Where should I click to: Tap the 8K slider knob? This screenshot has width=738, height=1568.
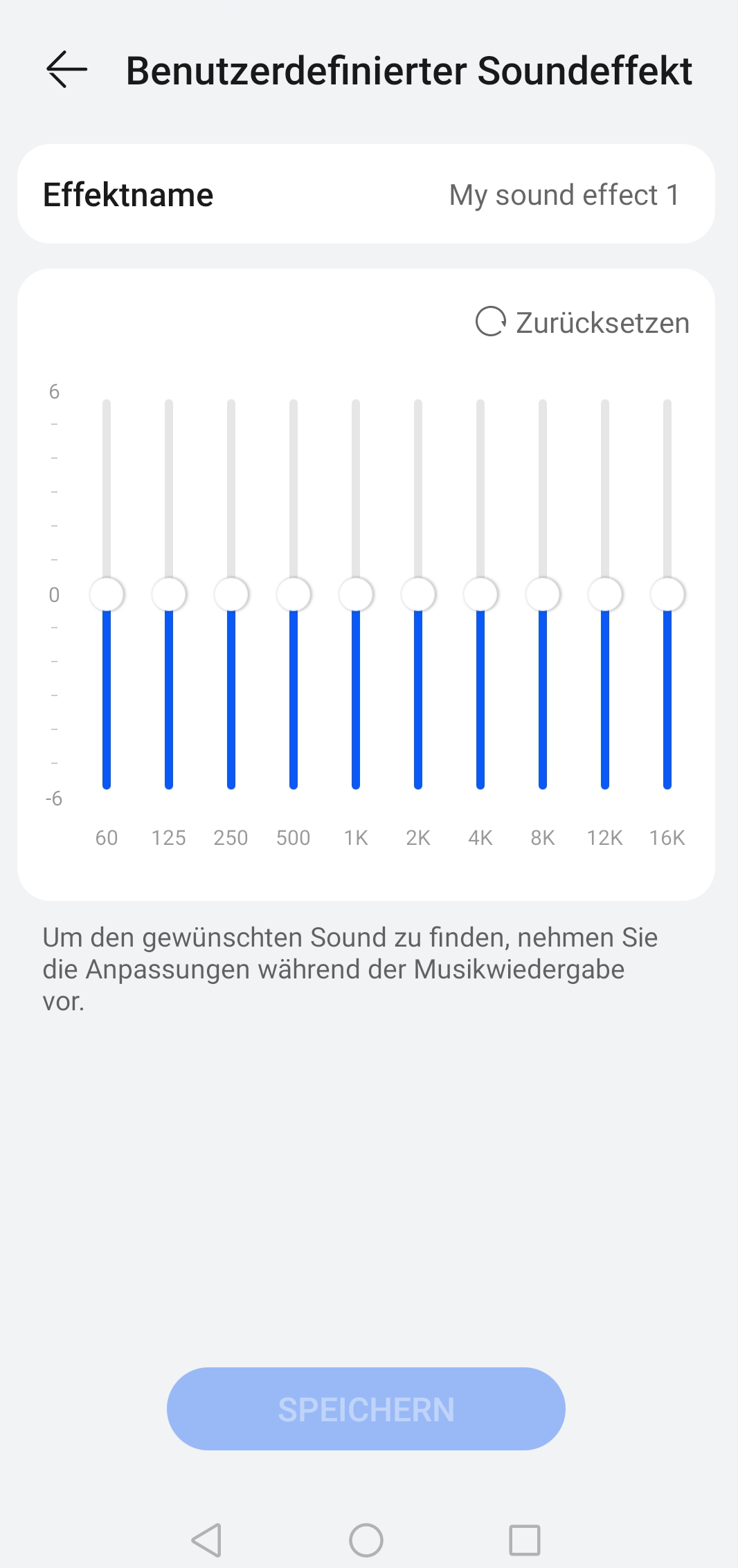pos(543,594)
